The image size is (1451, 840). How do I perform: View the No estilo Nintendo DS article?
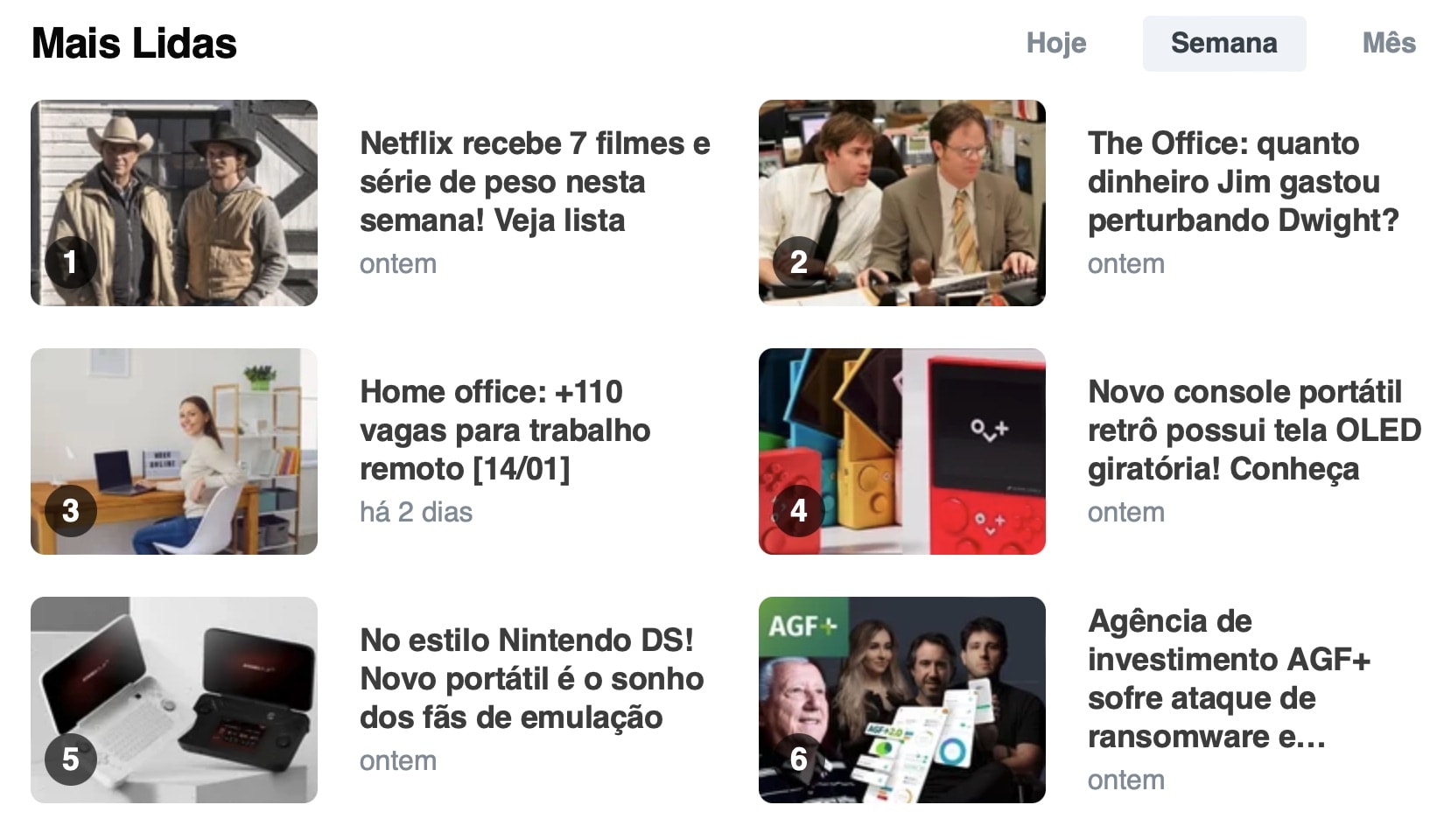[531, 679]
